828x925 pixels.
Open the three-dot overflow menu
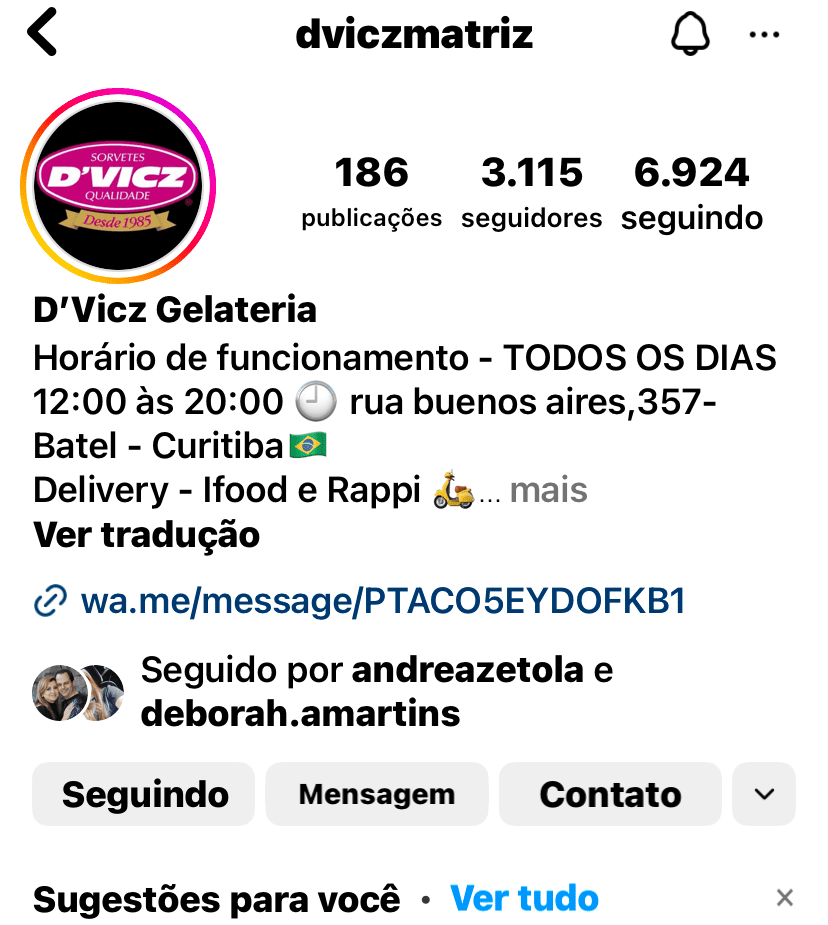pos(764,35)
